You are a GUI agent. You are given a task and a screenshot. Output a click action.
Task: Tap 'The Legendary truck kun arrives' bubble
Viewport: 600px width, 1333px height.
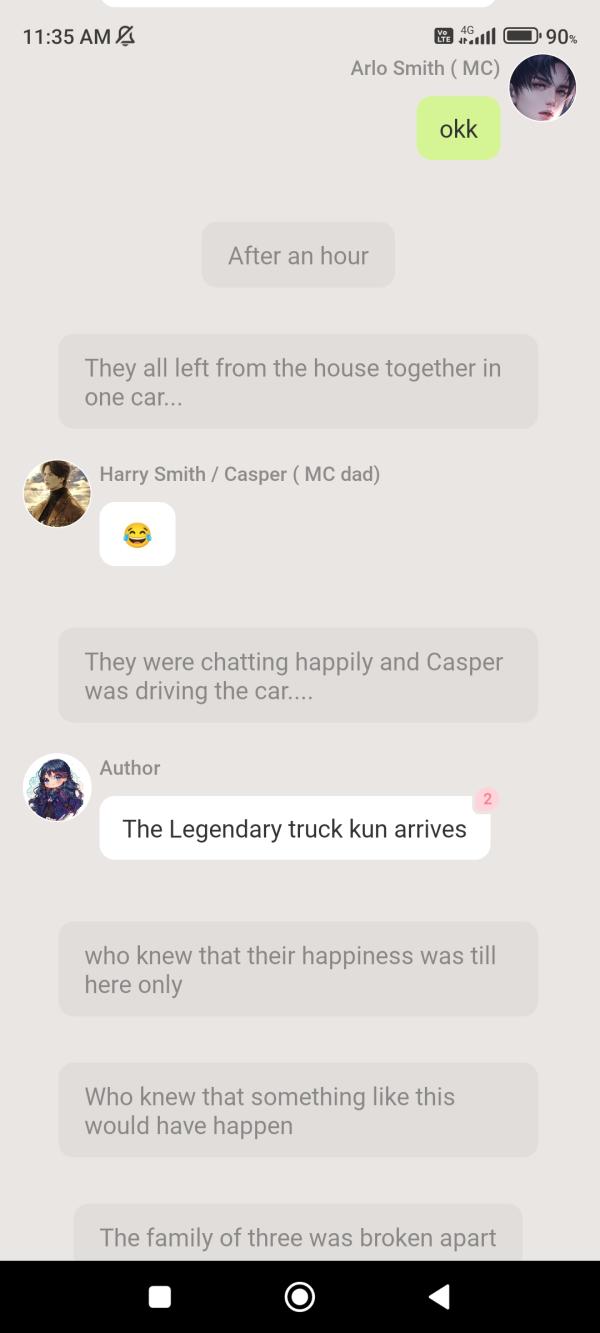click(x=294, y=829)
